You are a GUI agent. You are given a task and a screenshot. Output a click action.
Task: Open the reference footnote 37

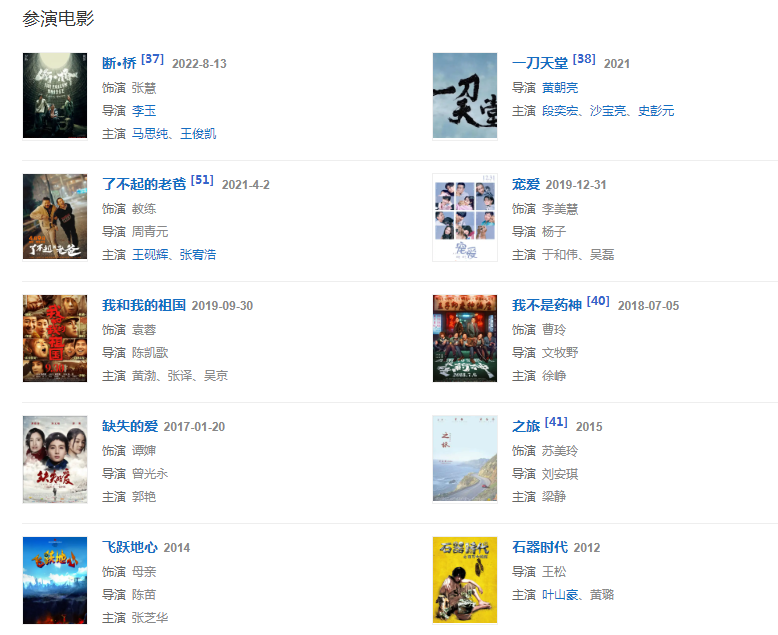click(x=152, y=60)
